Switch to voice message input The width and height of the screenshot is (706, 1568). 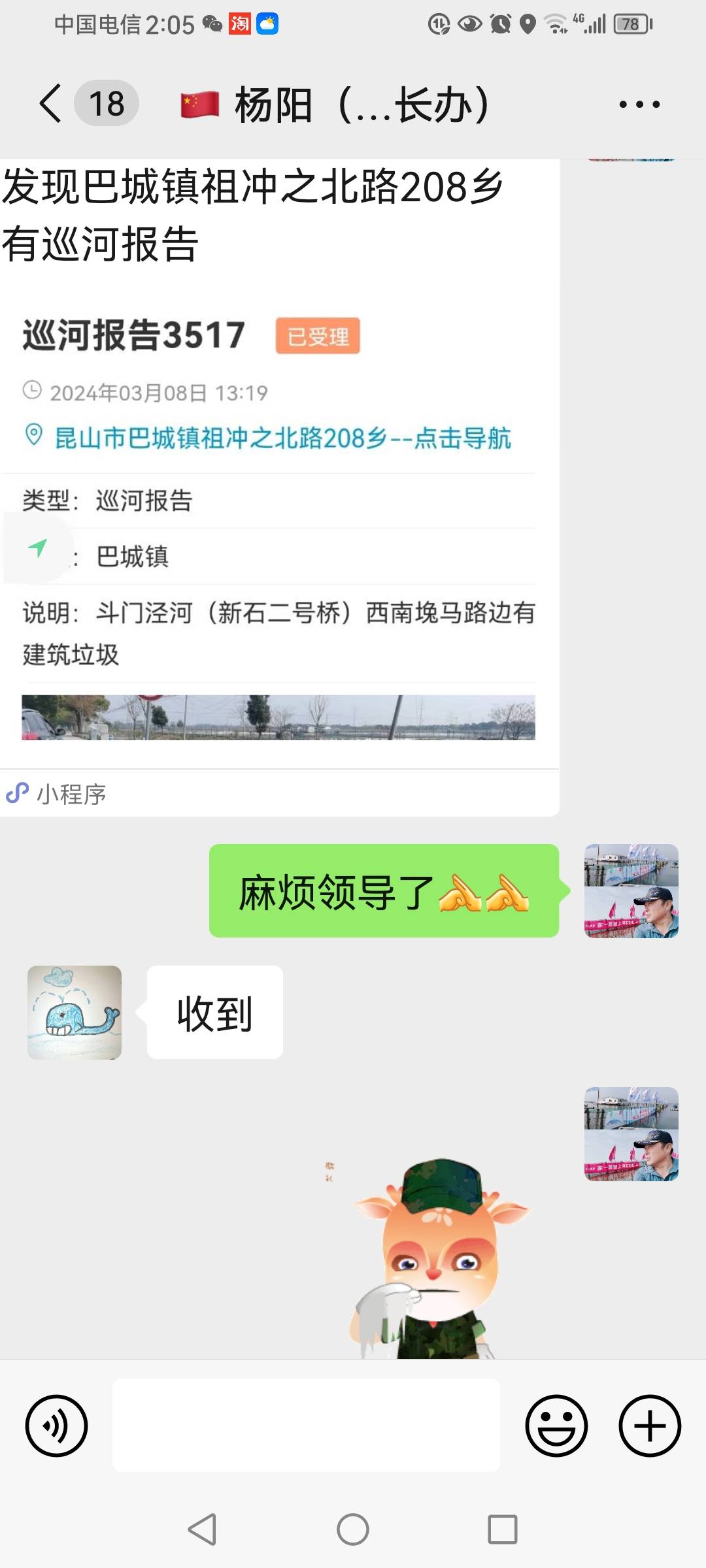point(56,1426)
